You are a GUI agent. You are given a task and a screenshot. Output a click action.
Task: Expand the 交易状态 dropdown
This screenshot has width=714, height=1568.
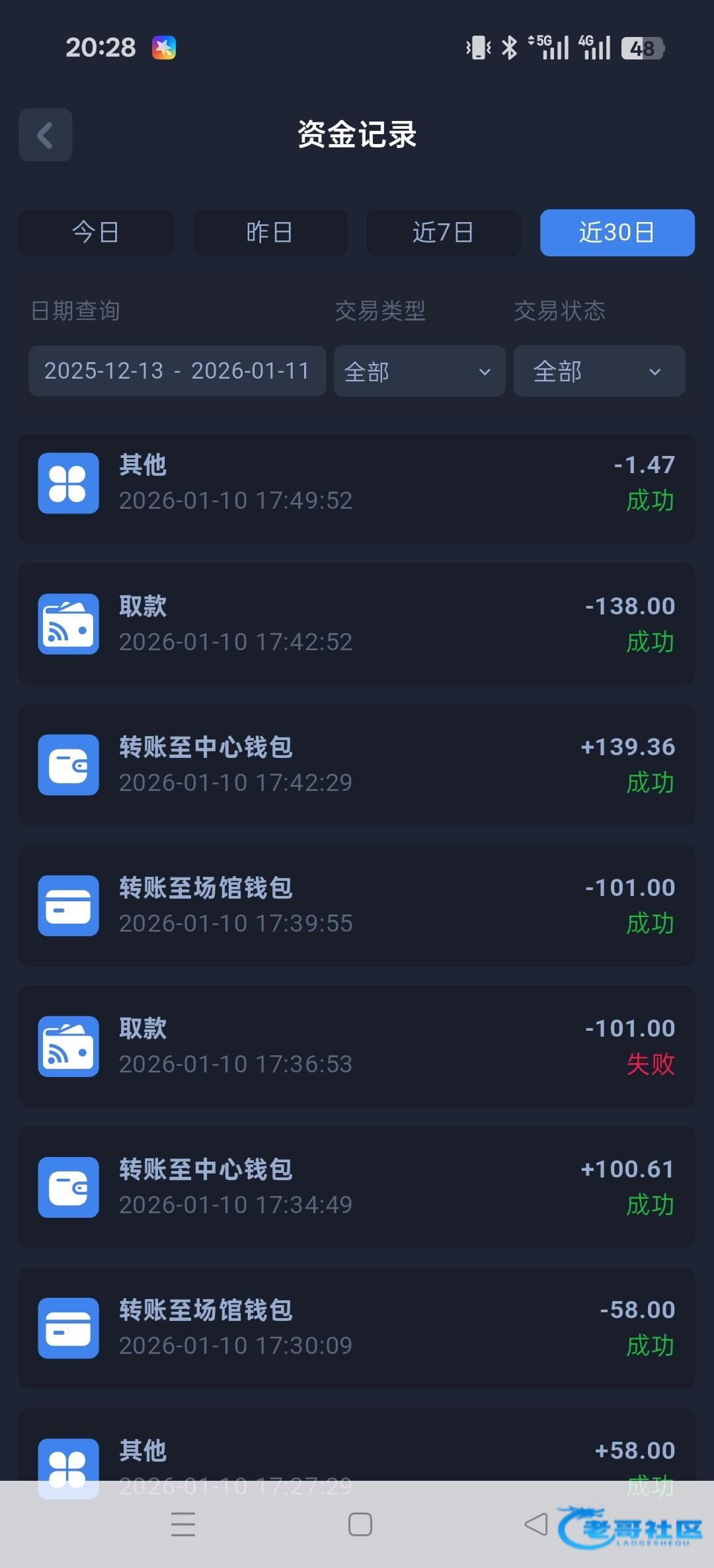(x=600, y=371)
